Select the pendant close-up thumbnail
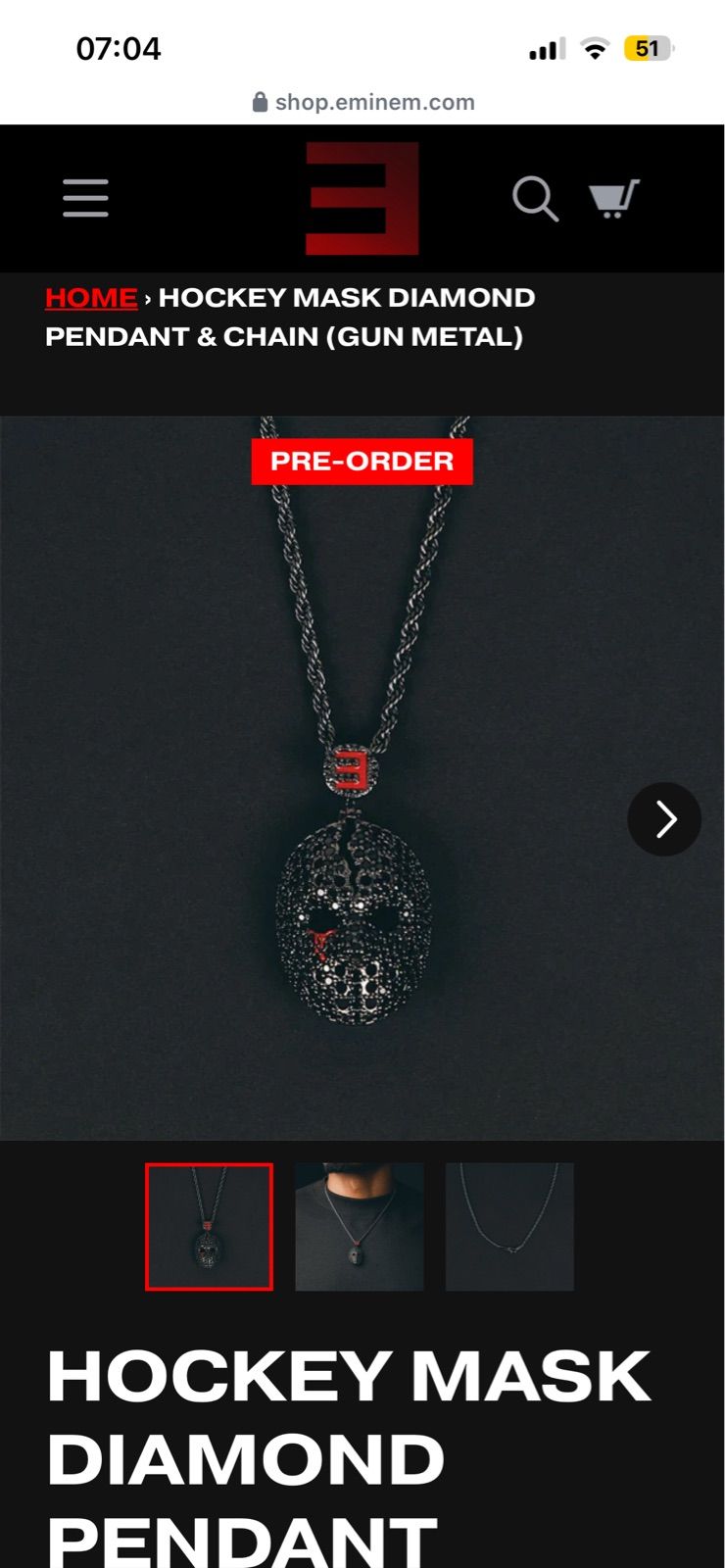This screenshot has width=725, height=1568. [x=209, y=1227]
